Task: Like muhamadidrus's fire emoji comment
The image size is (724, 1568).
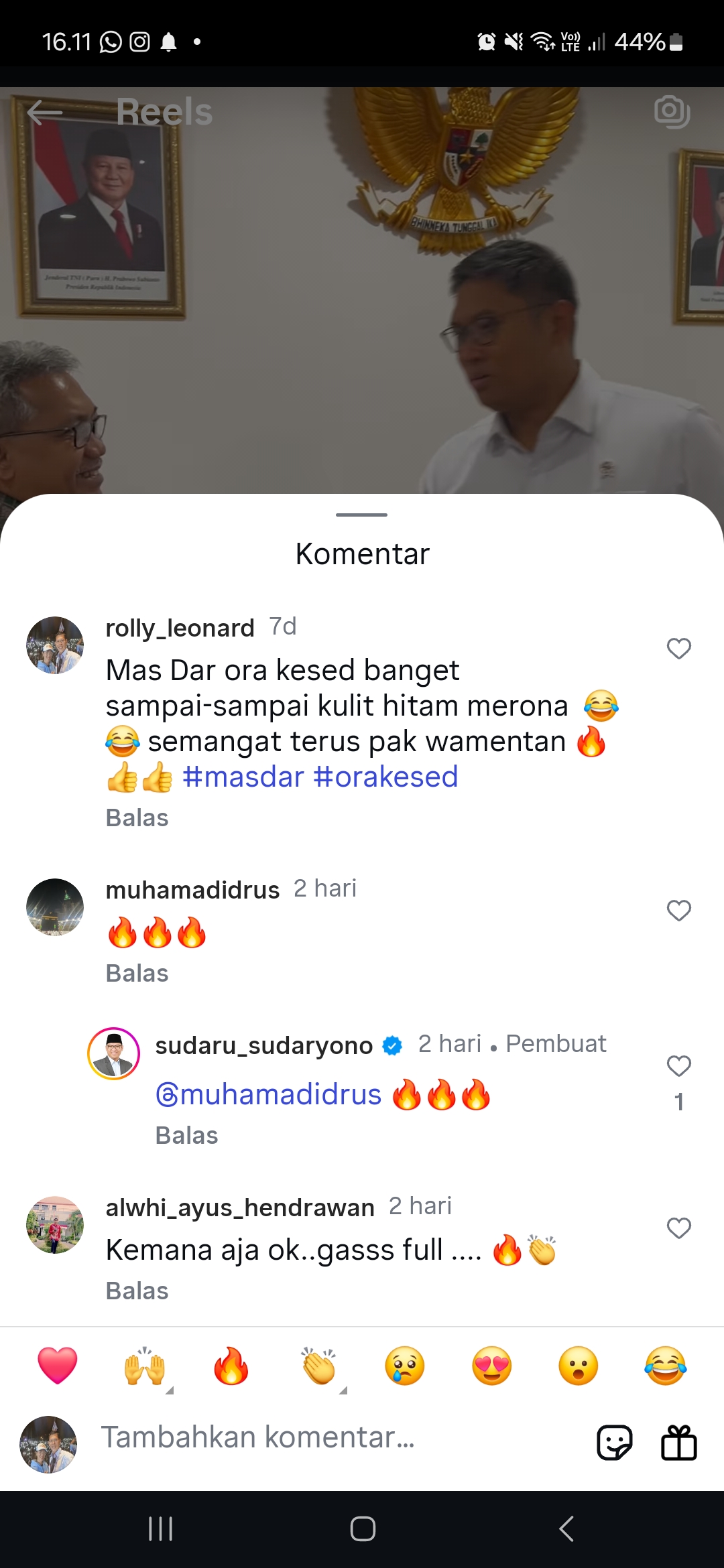Action: (x=678, y=910)
